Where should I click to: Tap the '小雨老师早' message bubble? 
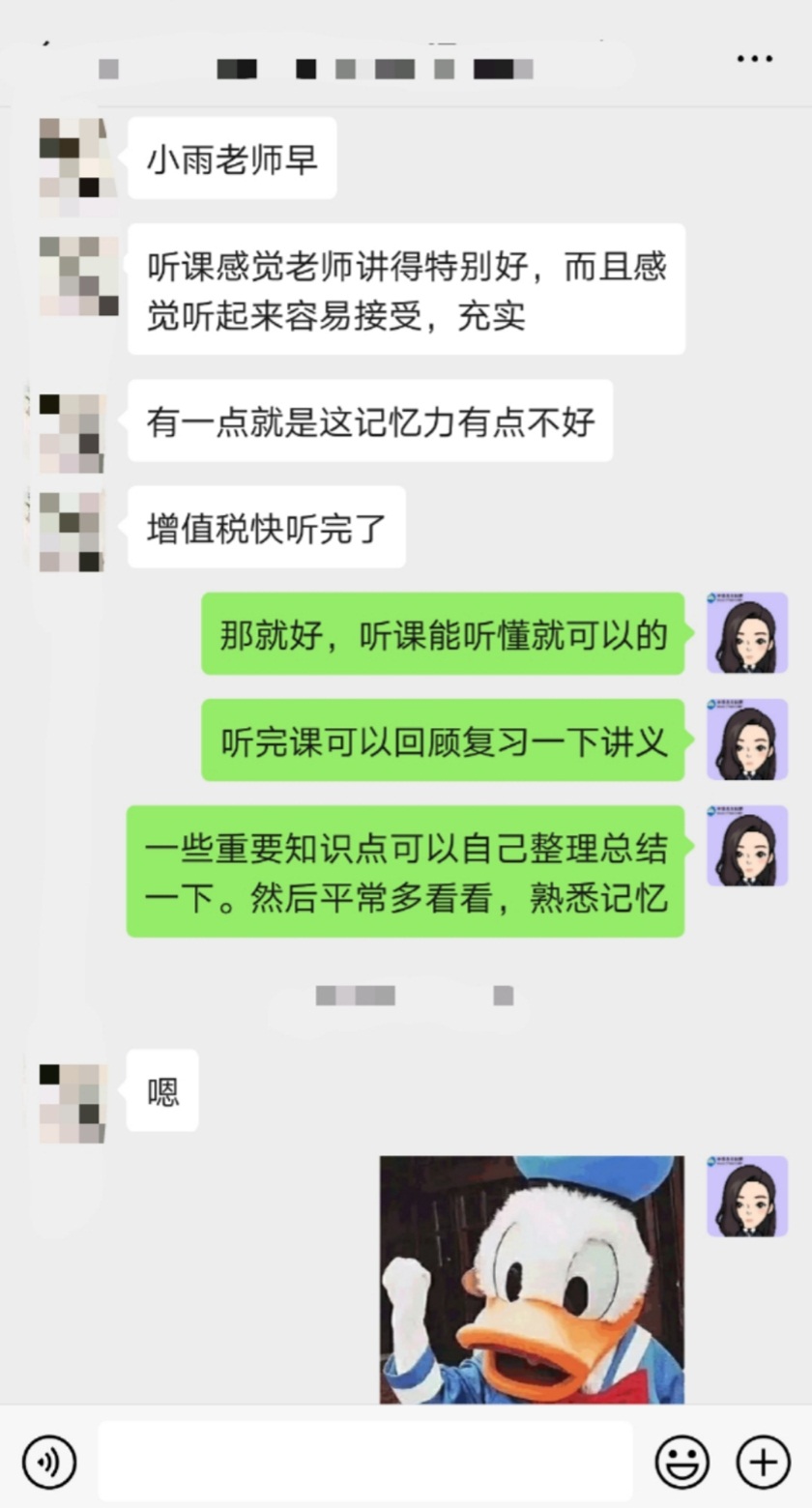(x=231, y=158)
